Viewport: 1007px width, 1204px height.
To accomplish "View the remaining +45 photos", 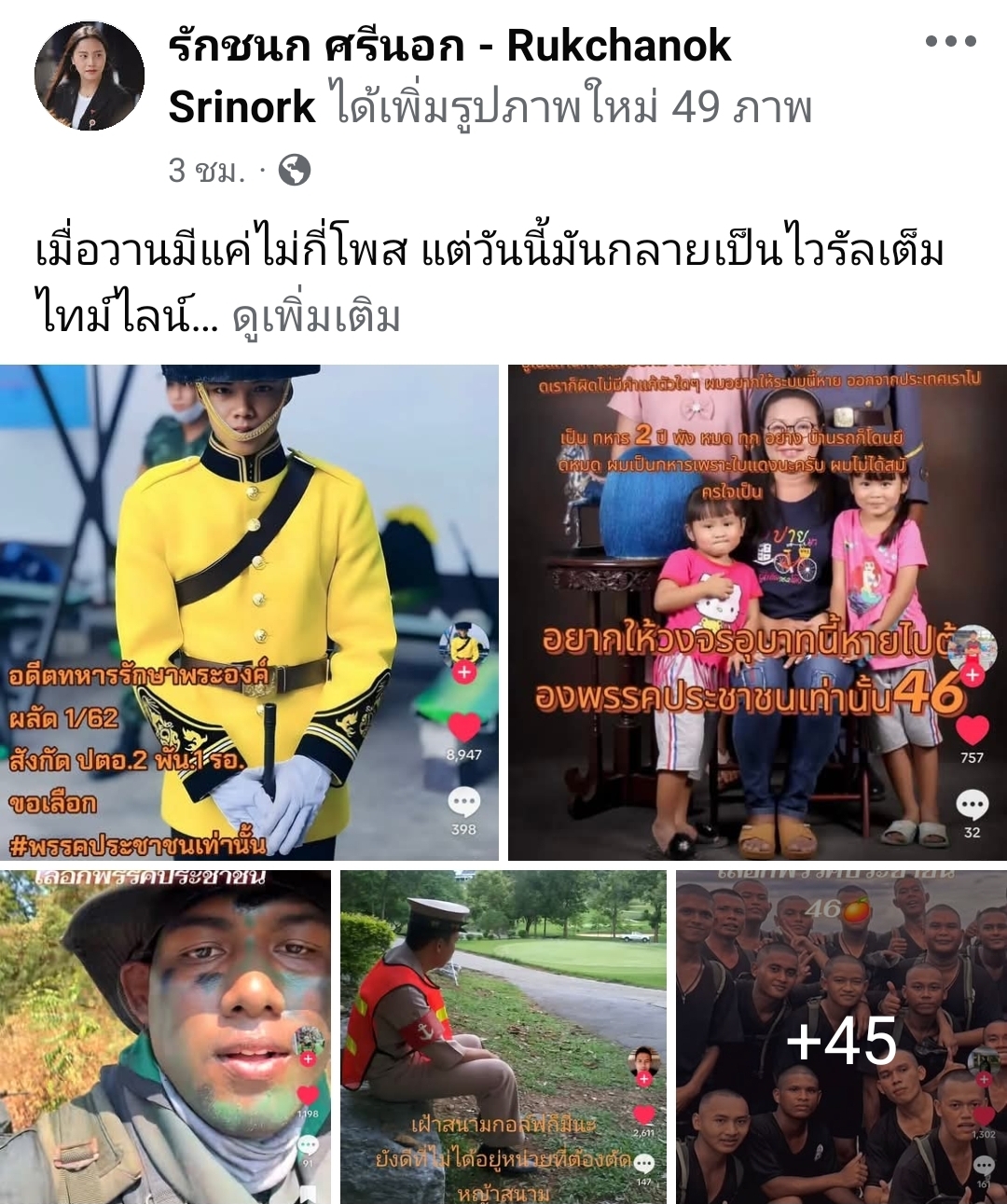I will pos(841,1037).
